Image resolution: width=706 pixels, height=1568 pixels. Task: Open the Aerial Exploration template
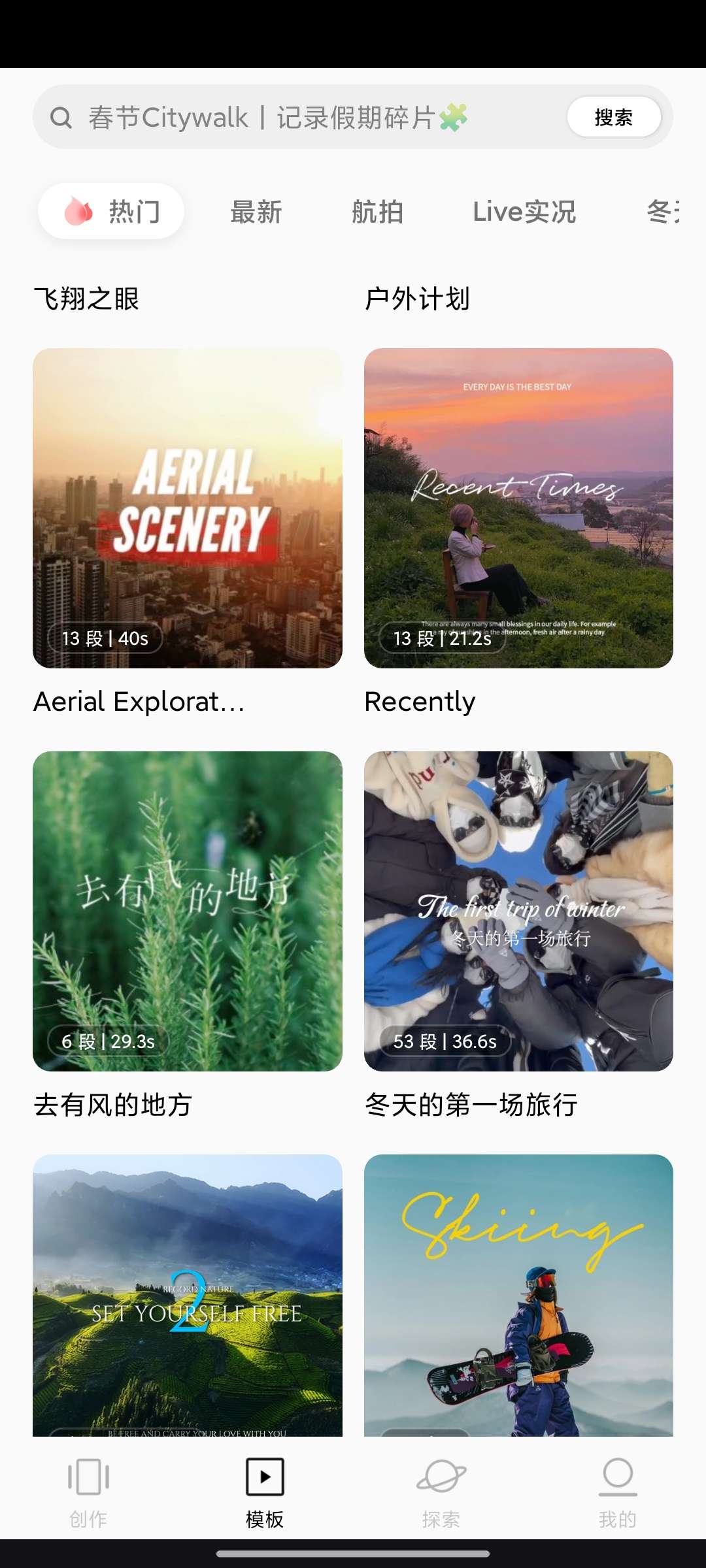[x=188, y=508]
